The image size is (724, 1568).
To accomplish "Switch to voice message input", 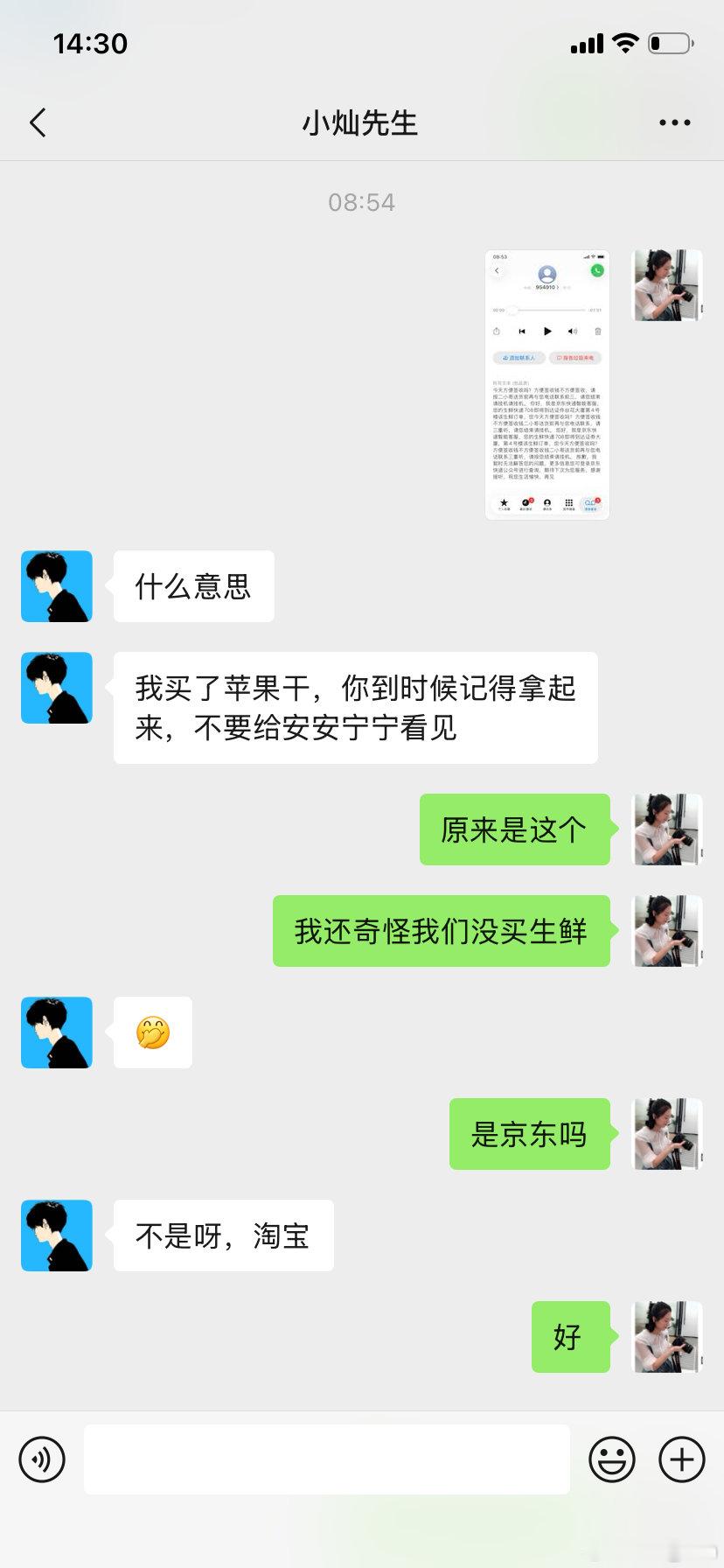I will point(42,1459).
